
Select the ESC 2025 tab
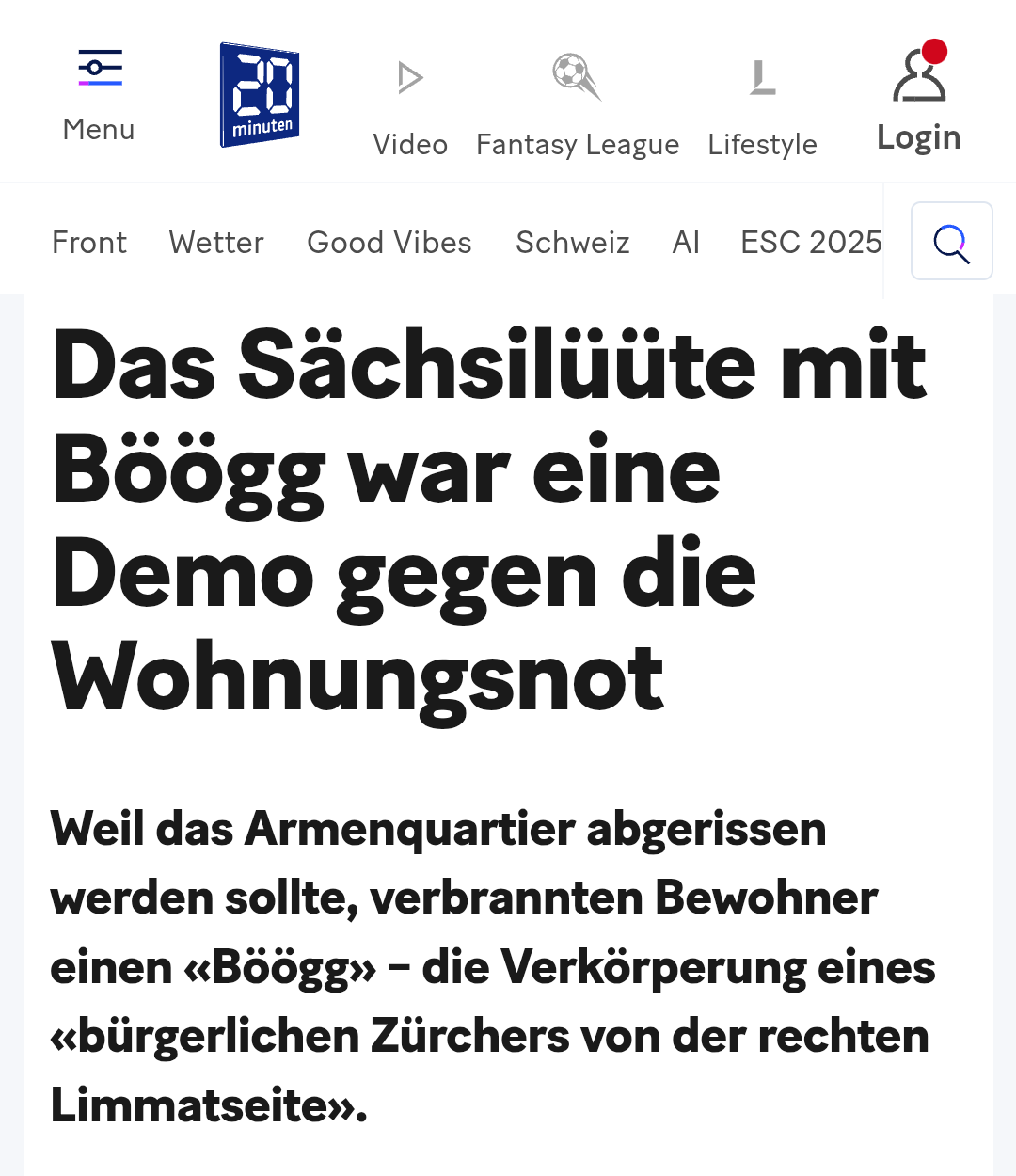[x=811, y=243]
